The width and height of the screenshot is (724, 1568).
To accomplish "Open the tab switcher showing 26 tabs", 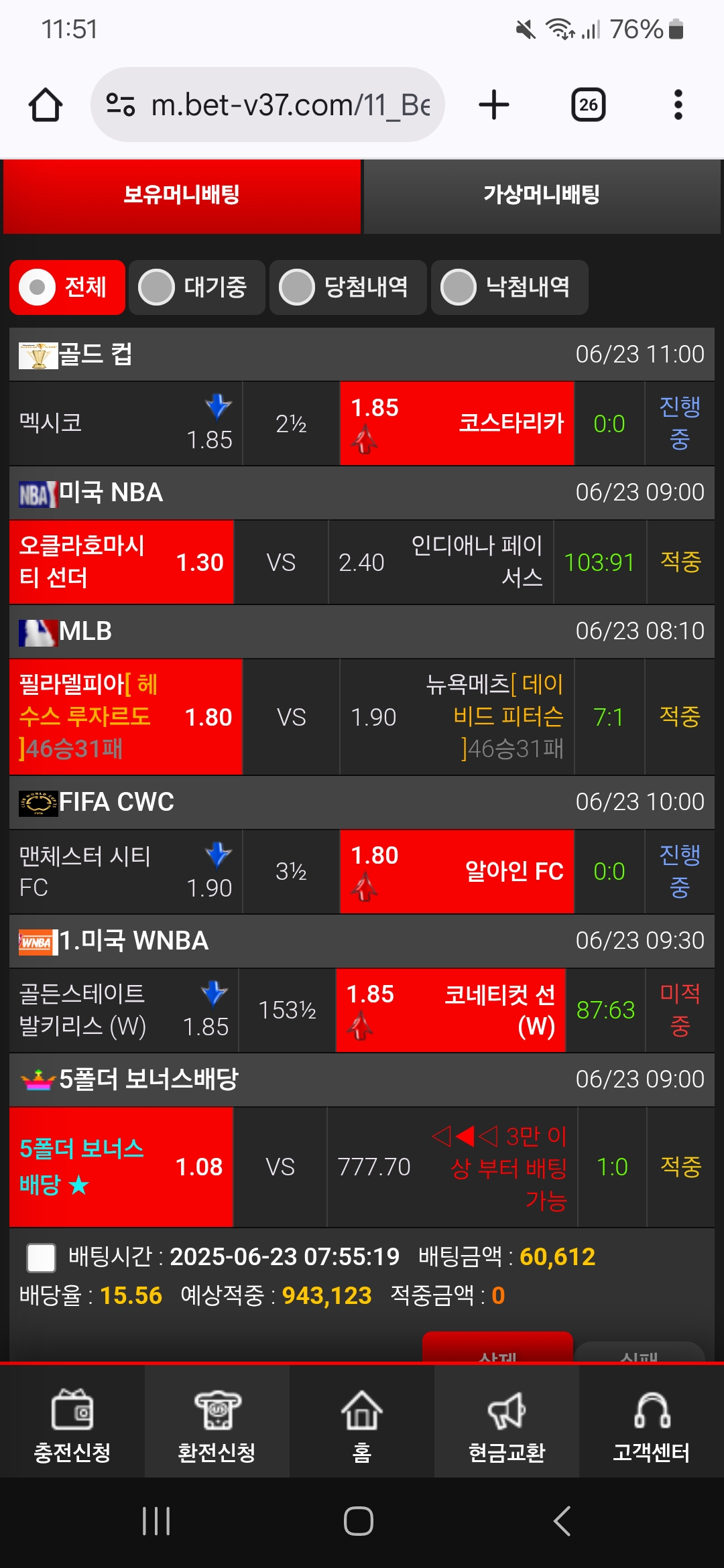I will coord(588,105).
